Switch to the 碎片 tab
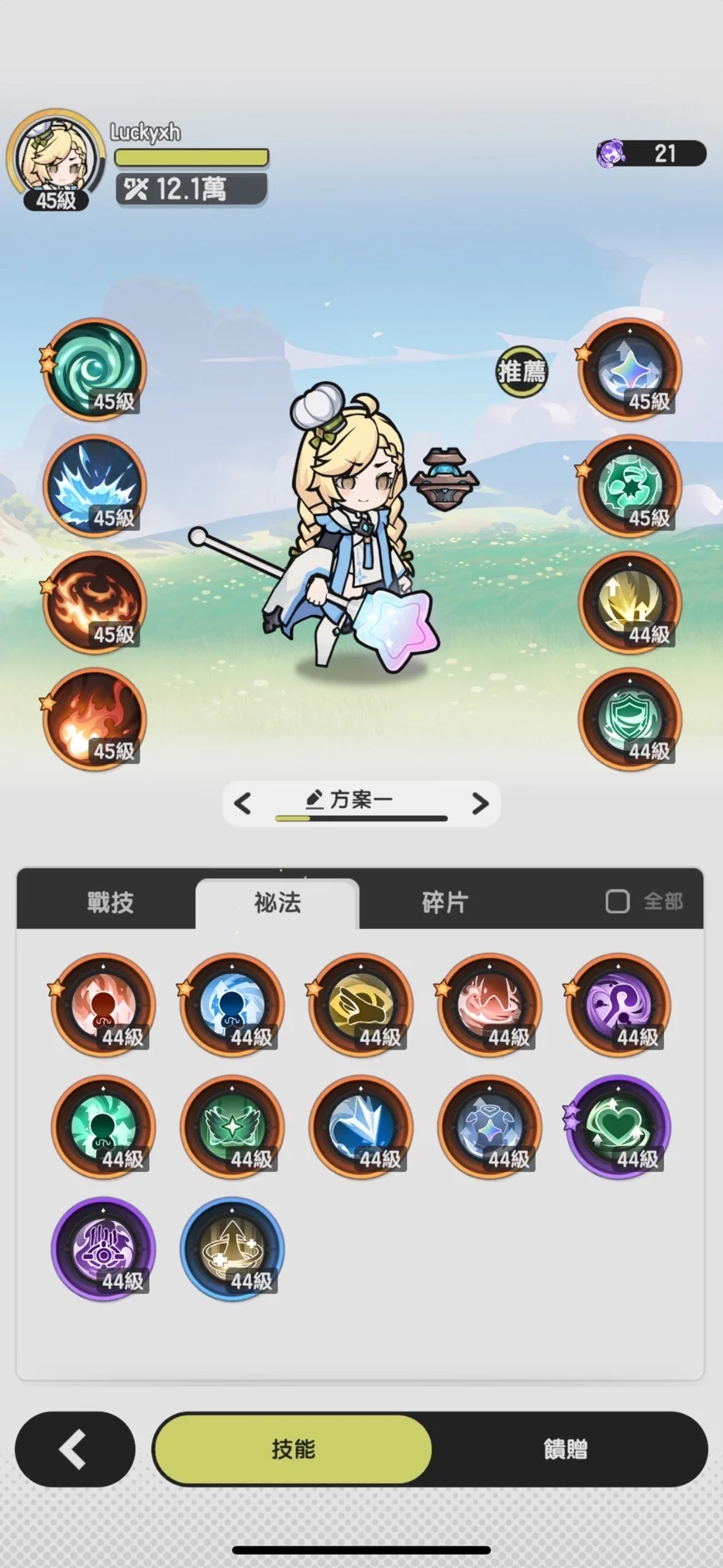The width and height of the screenshot is (723, 1568). (x=445, y=901)
